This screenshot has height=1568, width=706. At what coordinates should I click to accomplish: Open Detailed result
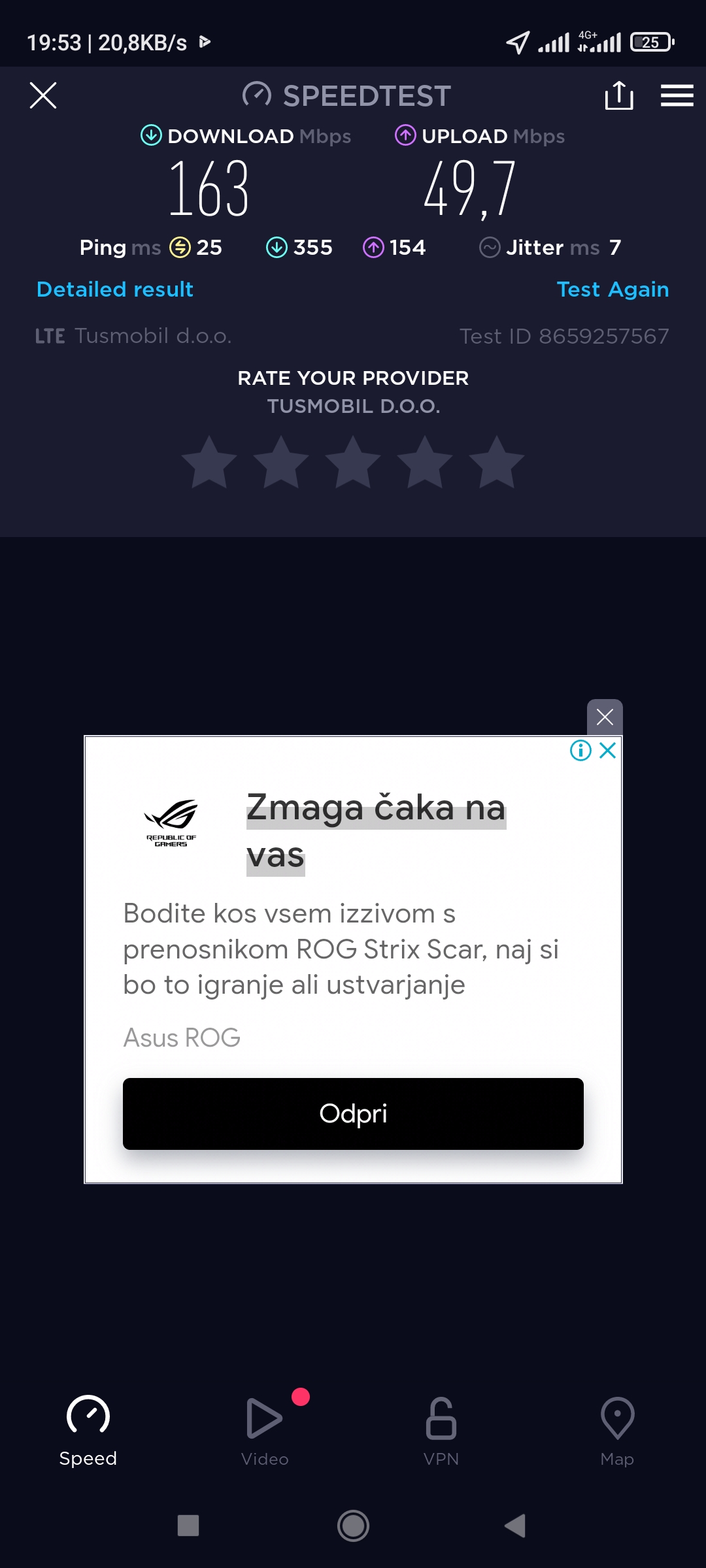pyautogui.click(x=115, y=289)
